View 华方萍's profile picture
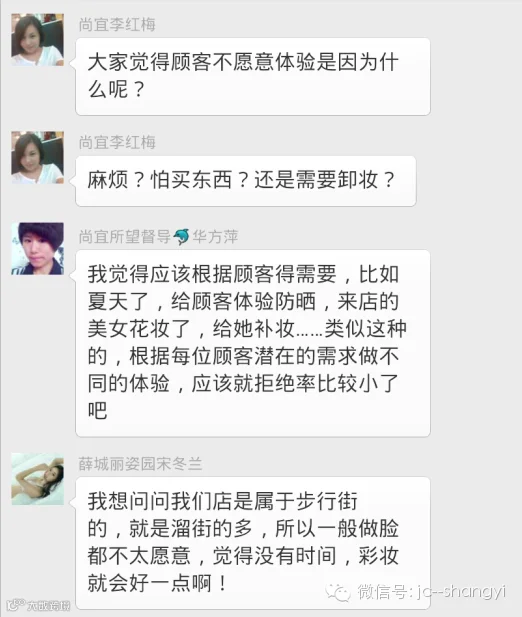The height and width of the screenshot is (617, 522). click(37, 248)
